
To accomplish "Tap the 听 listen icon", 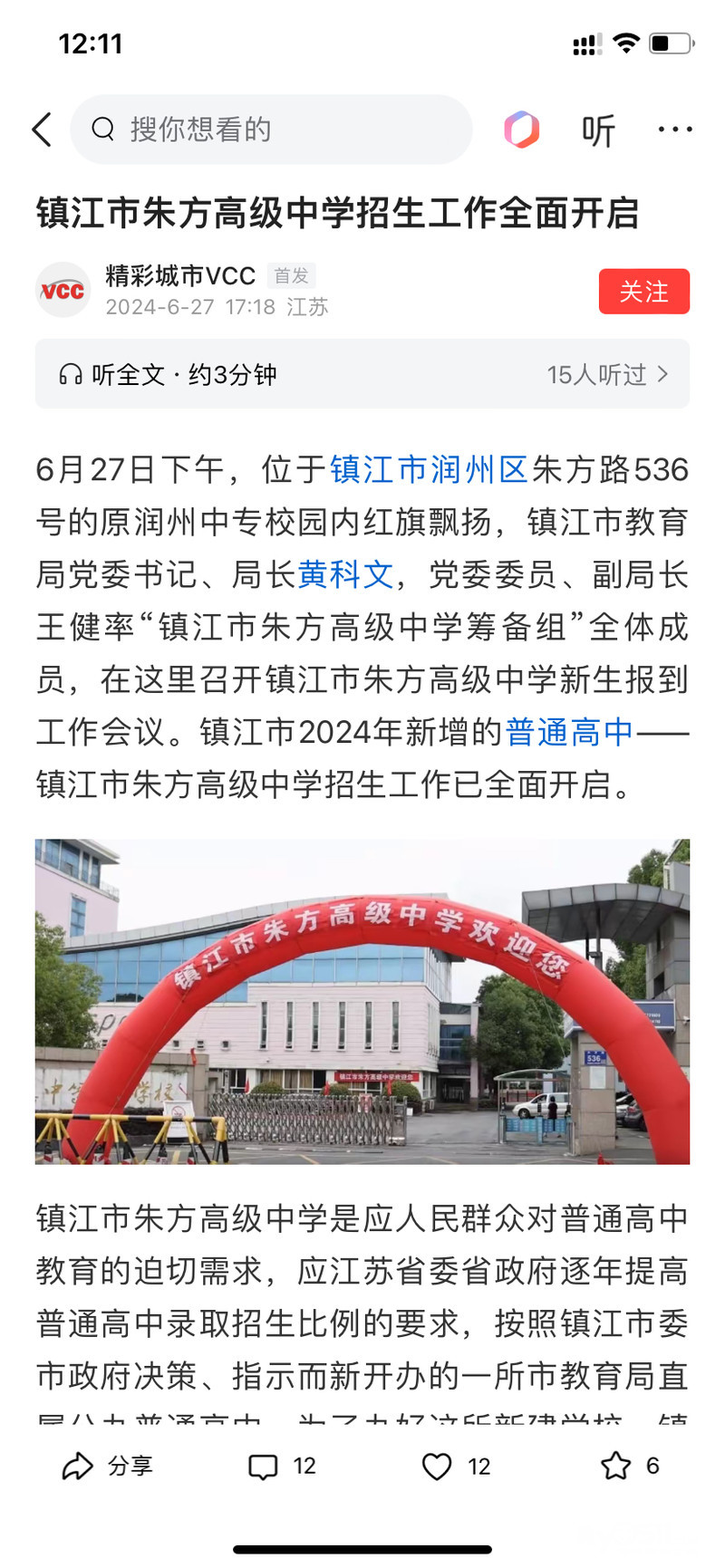I will 598,130.
